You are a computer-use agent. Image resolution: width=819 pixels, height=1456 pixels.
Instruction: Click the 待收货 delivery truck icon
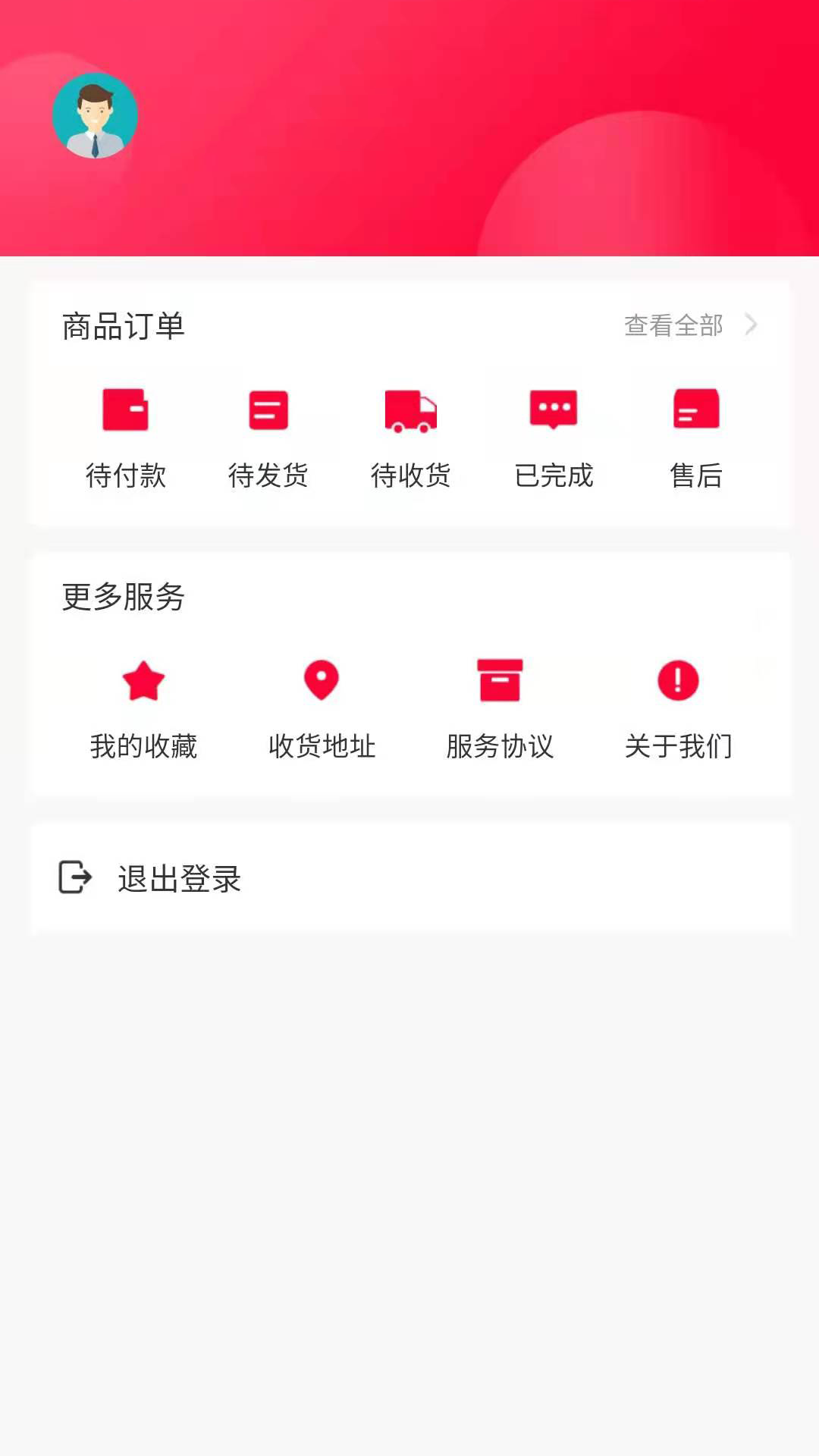pyautogui.click(x=409, y=410)
